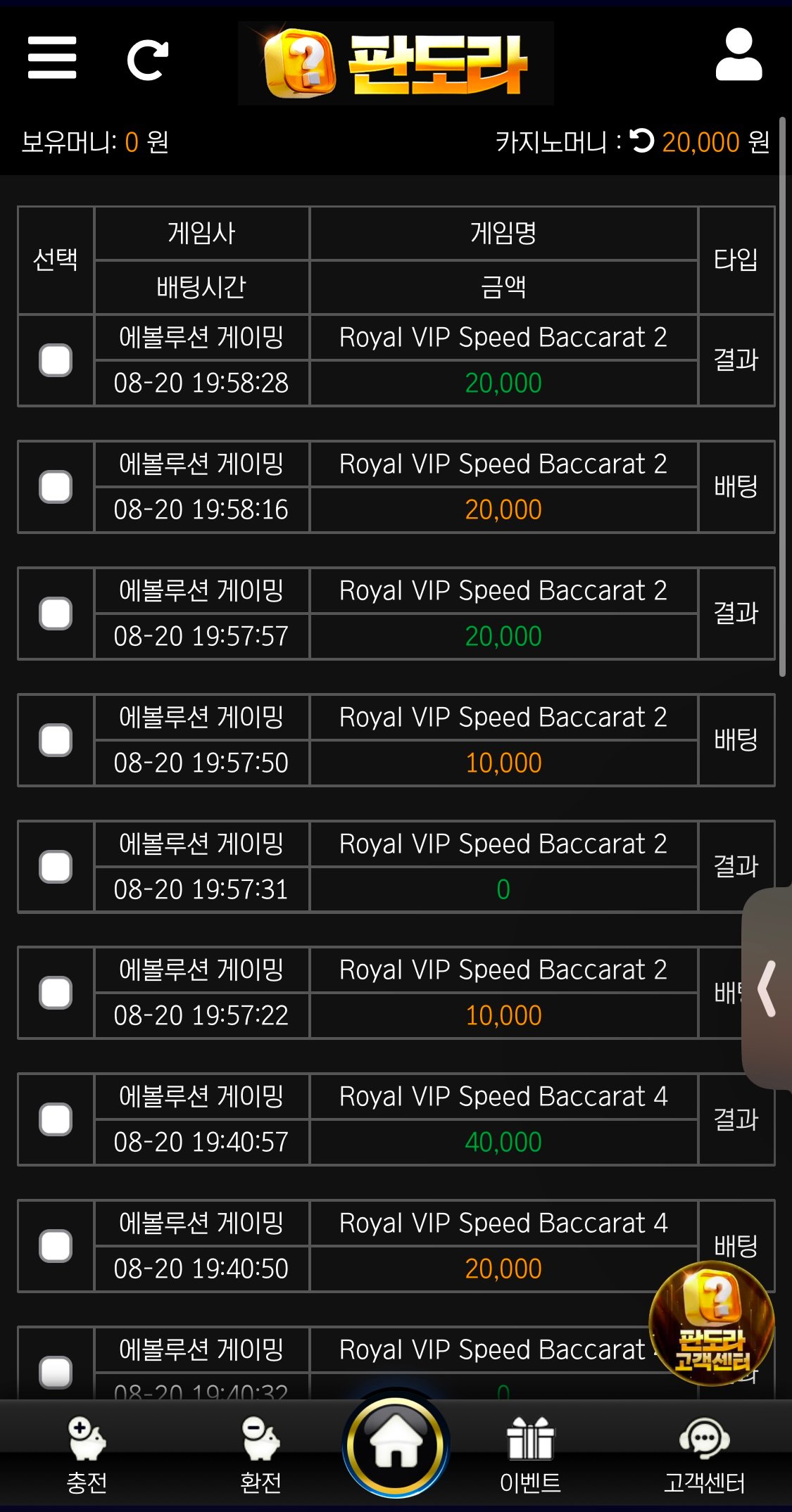The image size is (792, 1512).
Task: Open the hamburger menu
Action: [52, 58]
